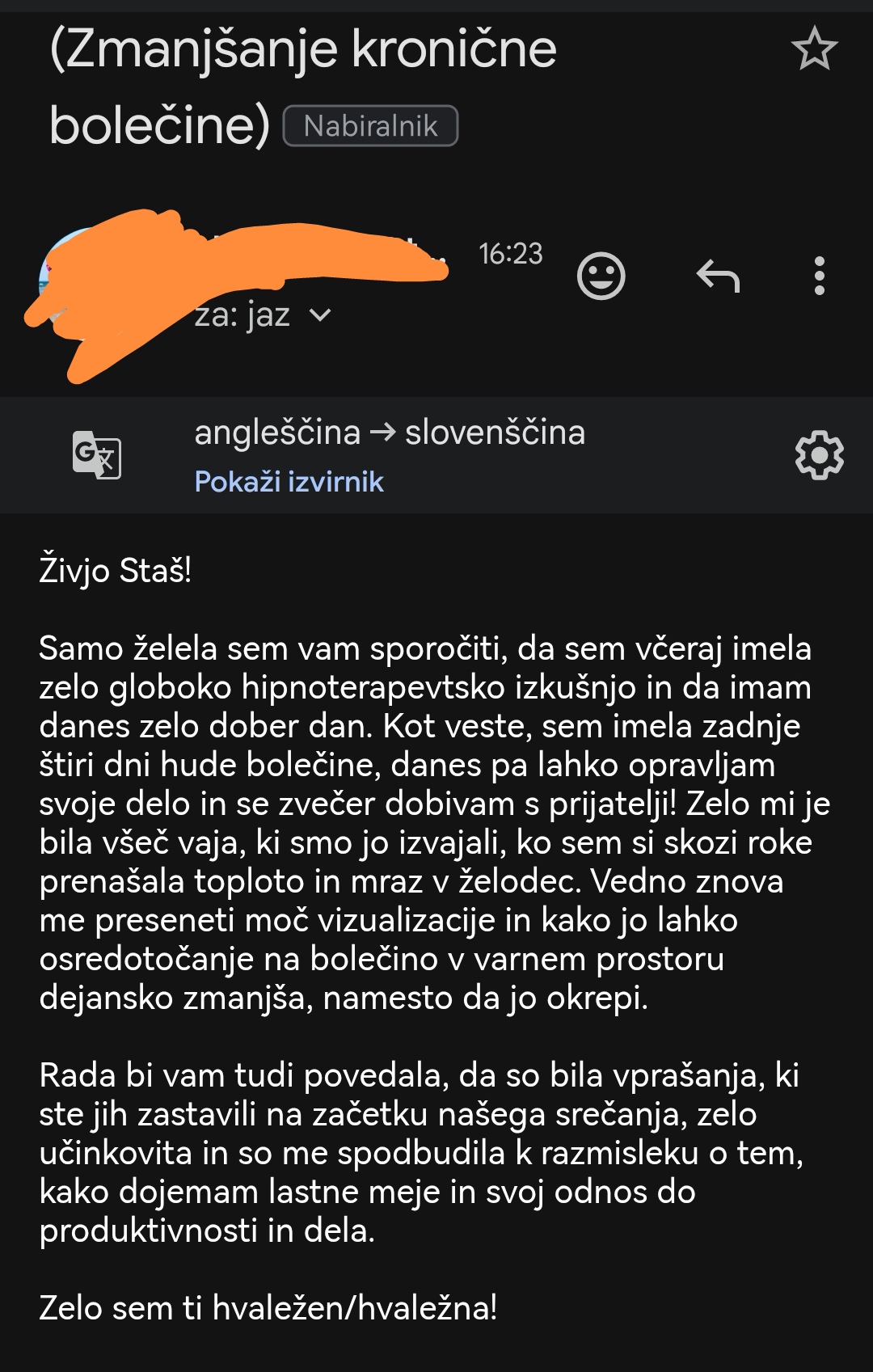Open the message overflow menu
The image size is (873, 1372).
pyautogui.click(x=819, y=277)
